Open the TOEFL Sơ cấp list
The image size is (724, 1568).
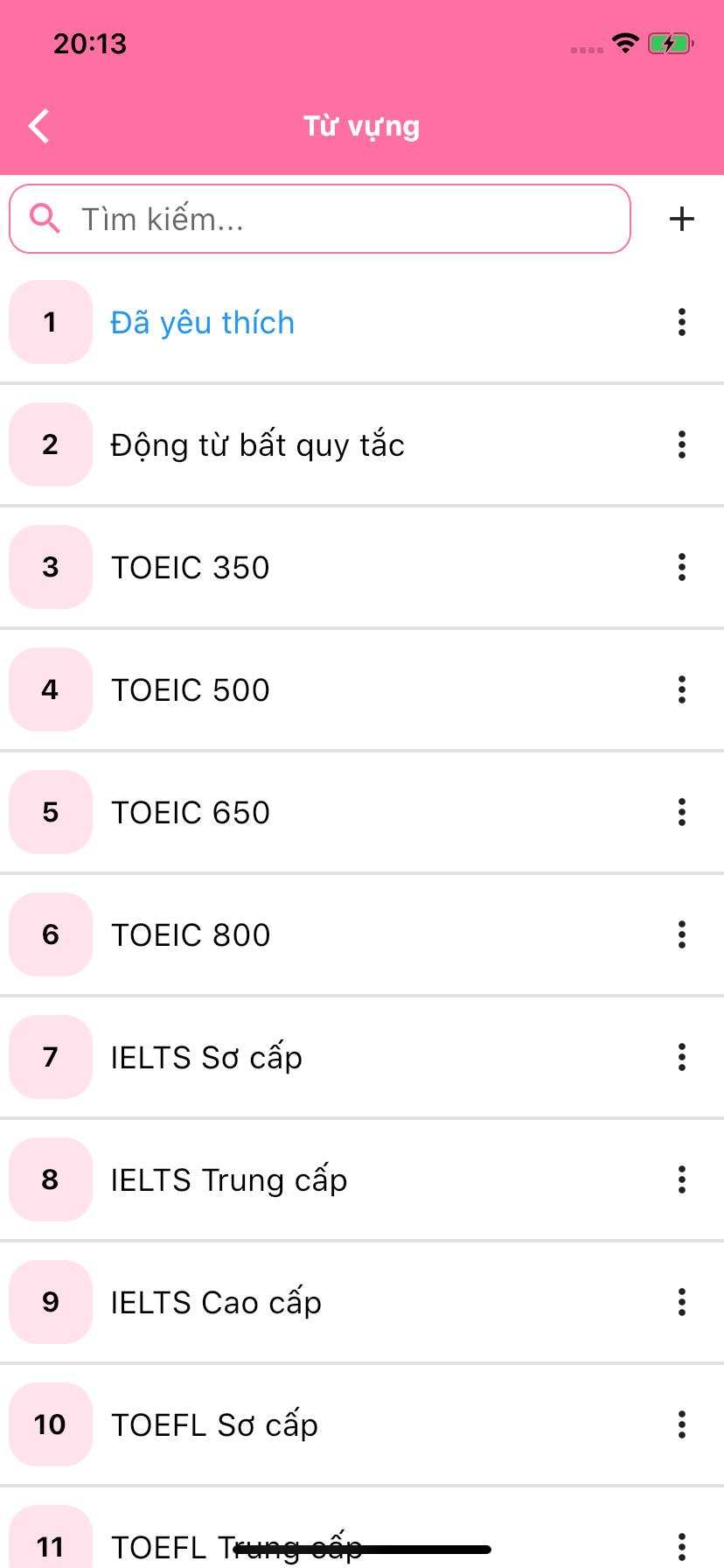pyautogui.click(x=362, y=1424)
